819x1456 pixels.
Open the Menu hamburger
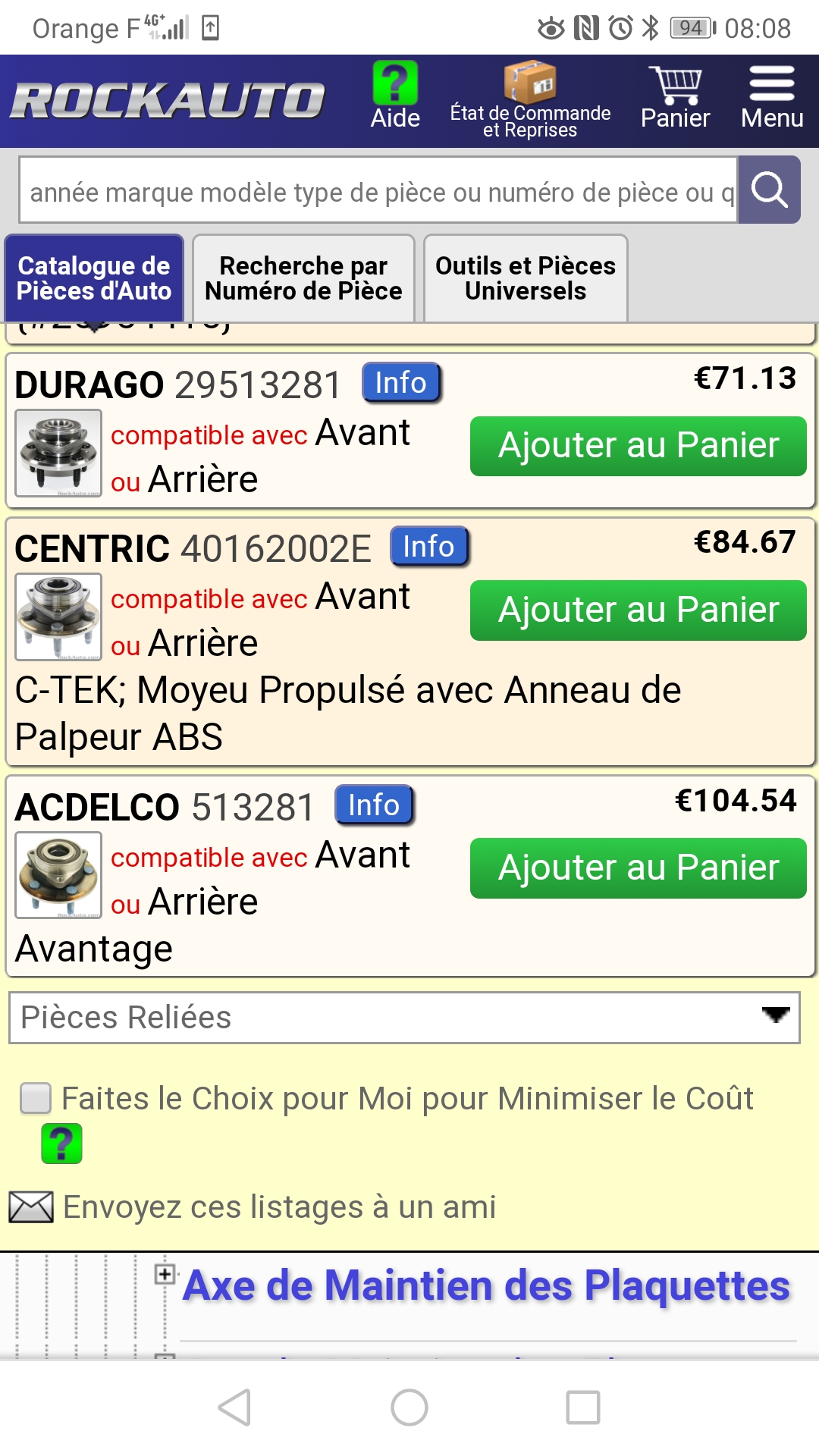[x=772, y=99]
